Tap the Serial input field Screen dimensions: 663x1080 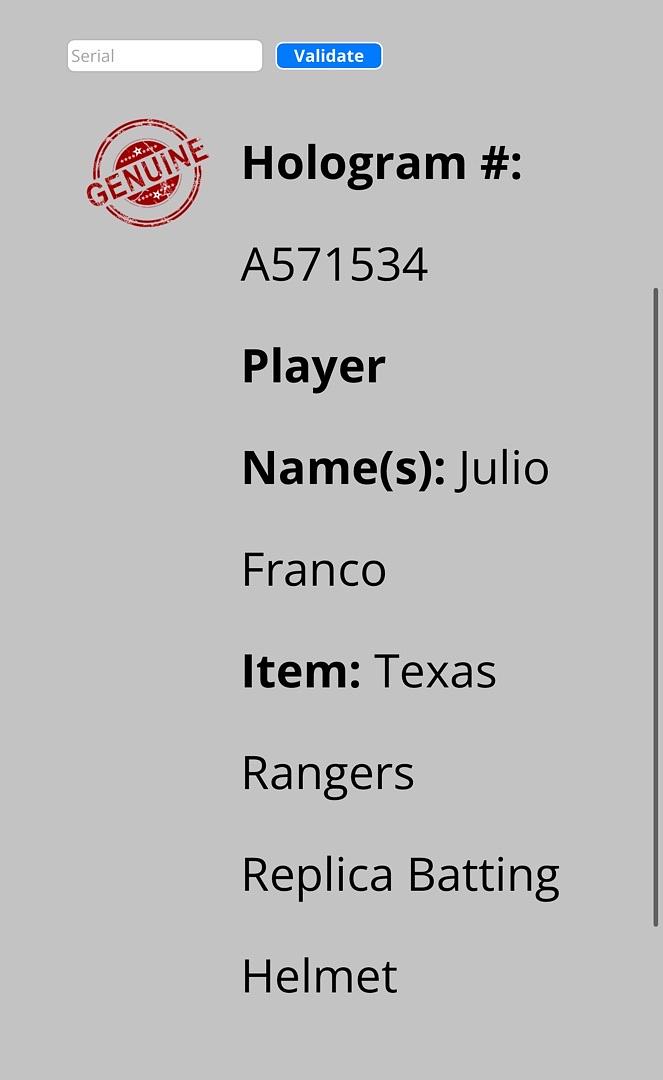pyautogui.click(x=164, y=56)
